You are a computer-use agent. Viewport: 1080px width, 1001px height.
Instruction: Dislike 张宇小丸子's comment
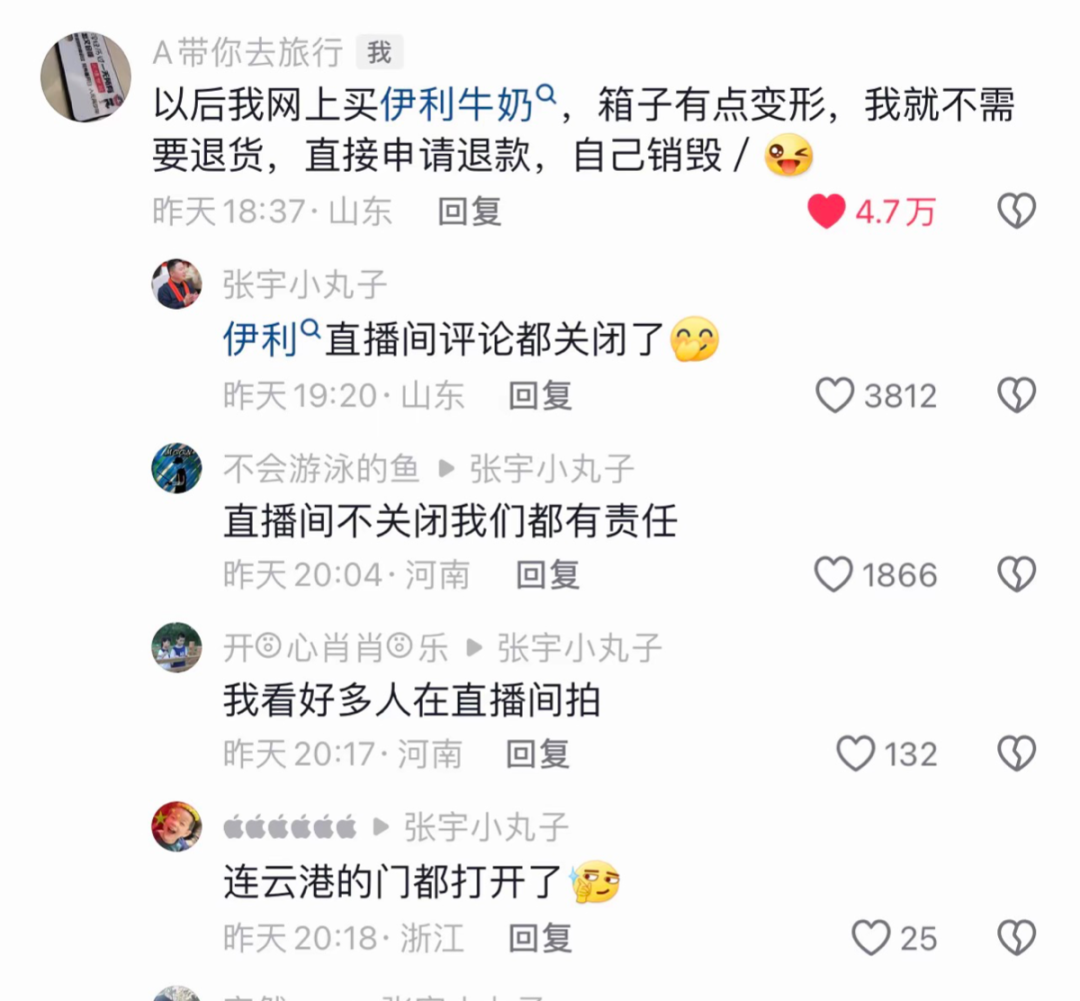[x=1016, y=395]
